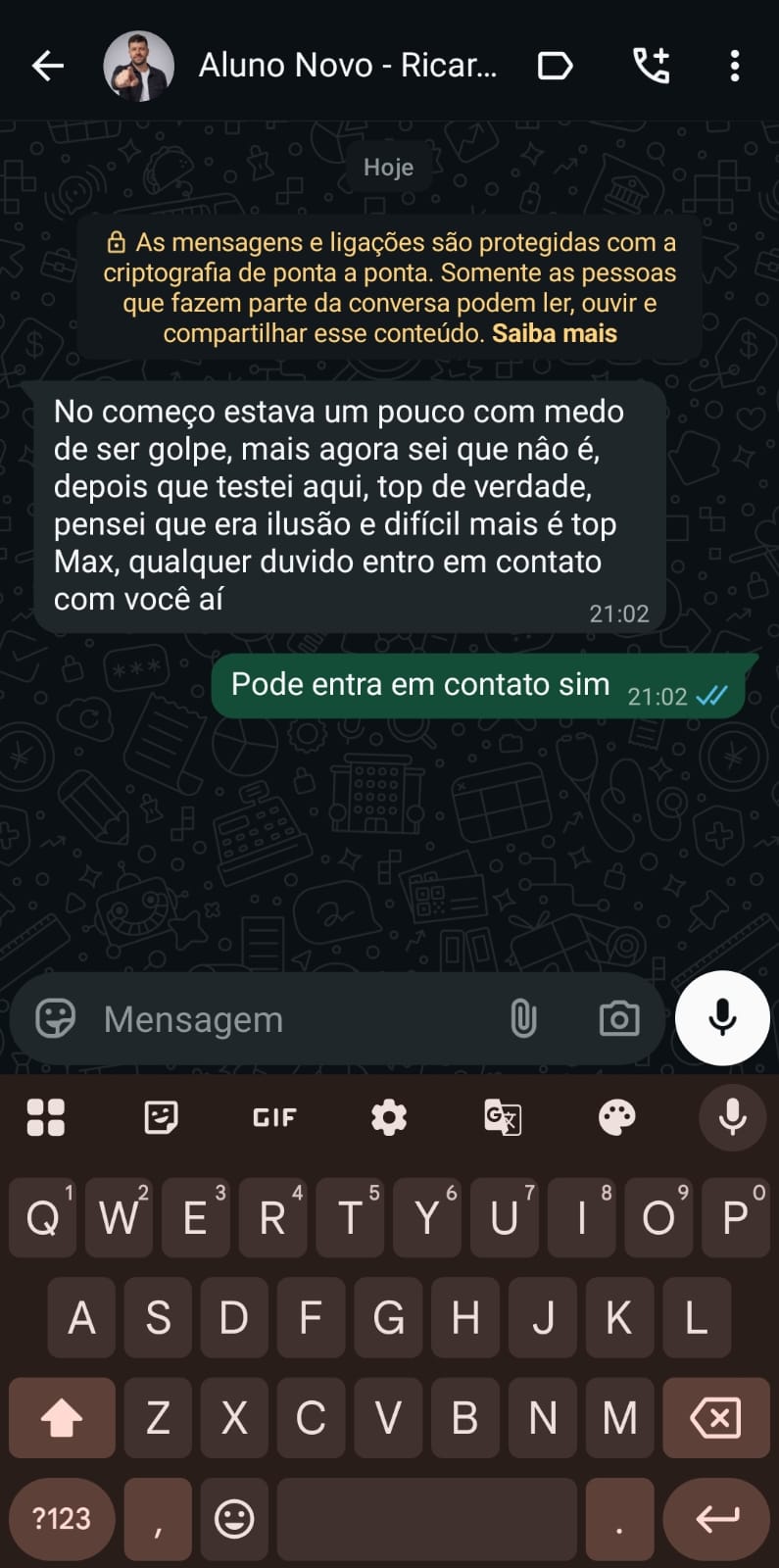Open keyboard theme palette icon
This screenshot has height=1568, width=779.
tap(617, 1116)
